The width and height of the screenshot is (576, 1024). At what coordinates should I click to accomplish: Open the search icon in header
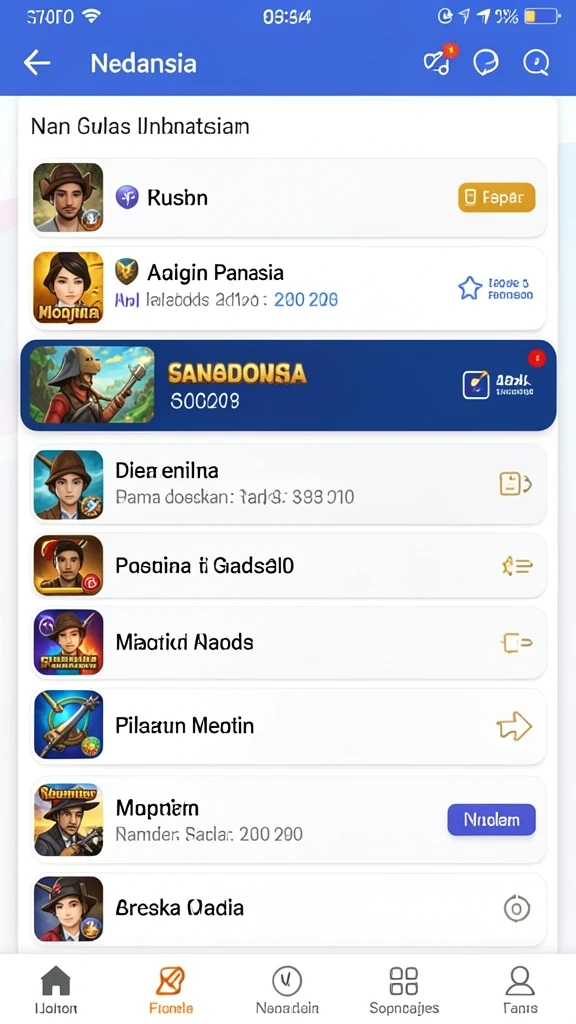536,63
